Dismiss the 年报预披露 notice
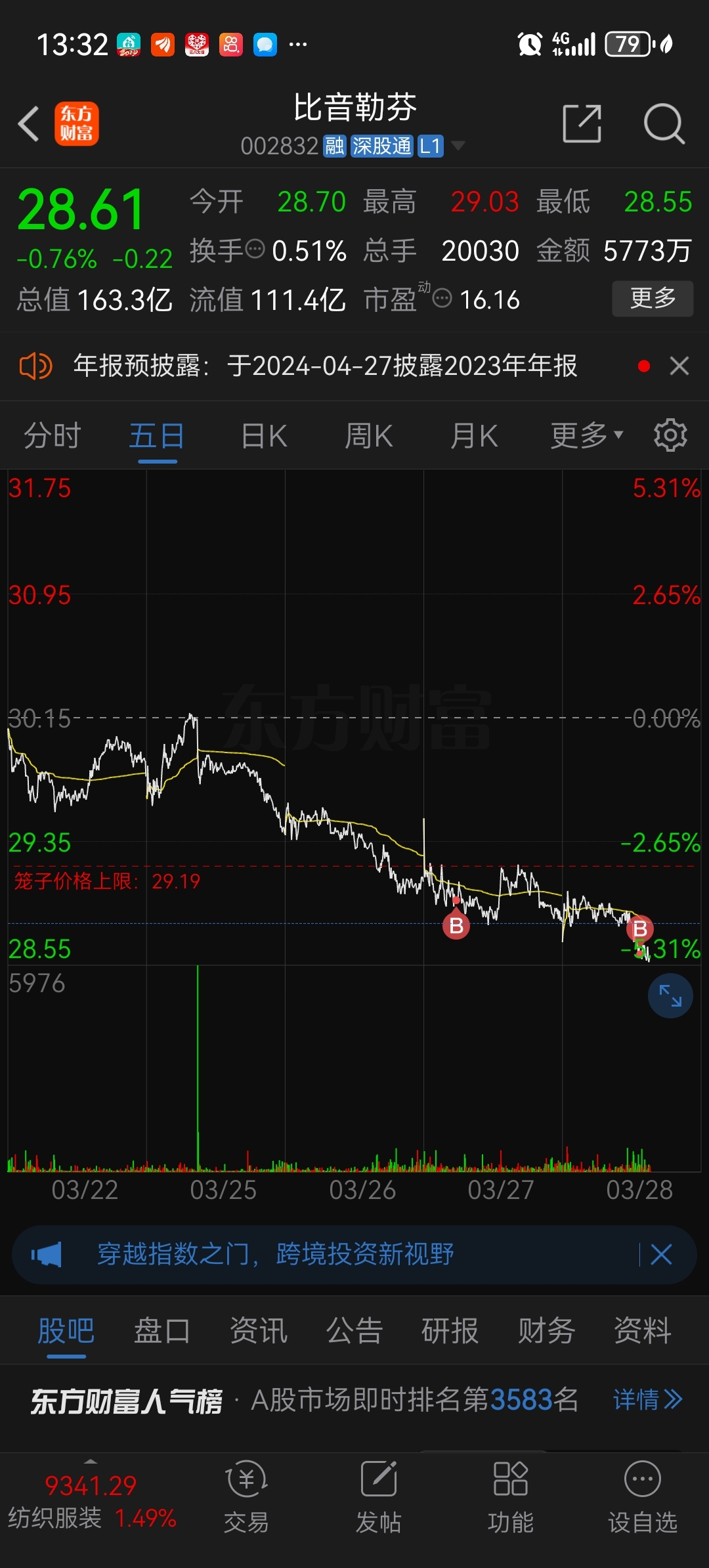This screenshot has height=1568, width=709. (679, 366)
